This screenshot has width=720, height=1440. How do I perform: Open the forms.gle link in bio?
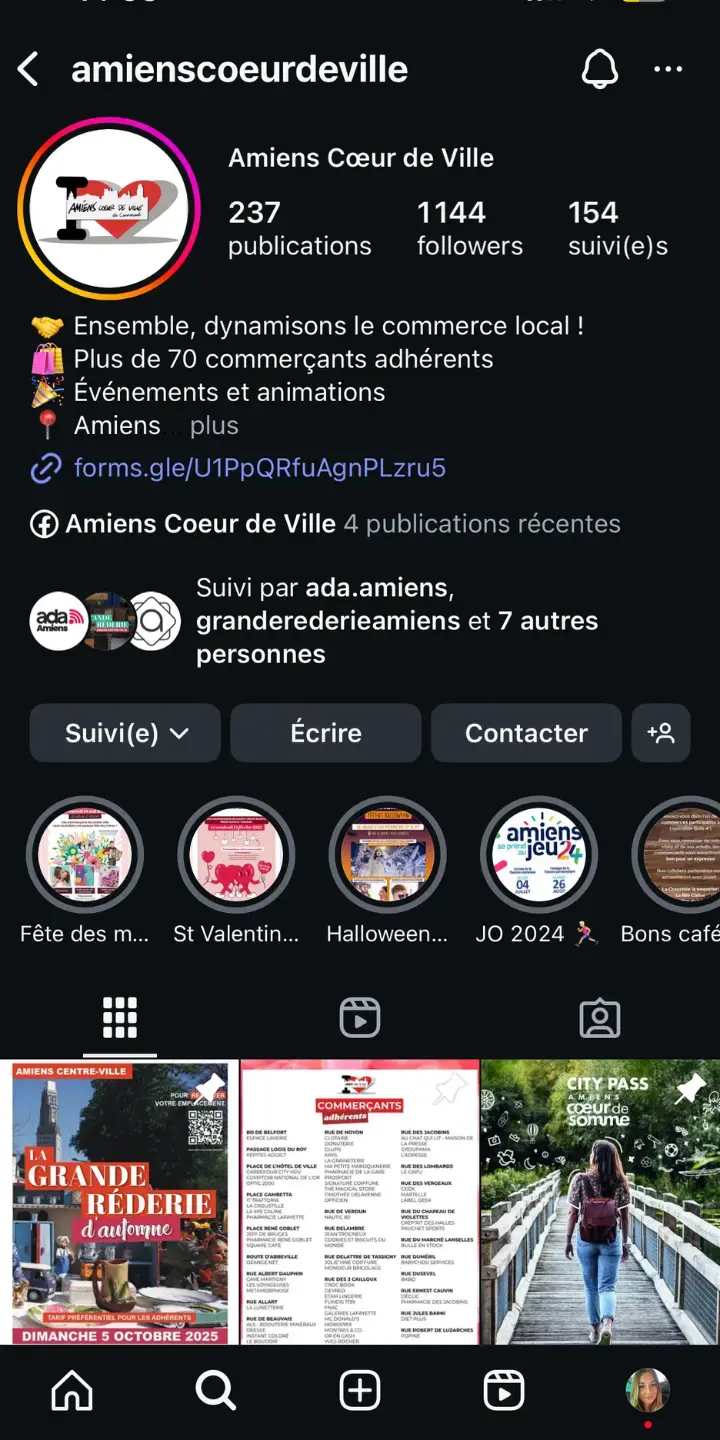pyautogui.click(x=259, y=468)
